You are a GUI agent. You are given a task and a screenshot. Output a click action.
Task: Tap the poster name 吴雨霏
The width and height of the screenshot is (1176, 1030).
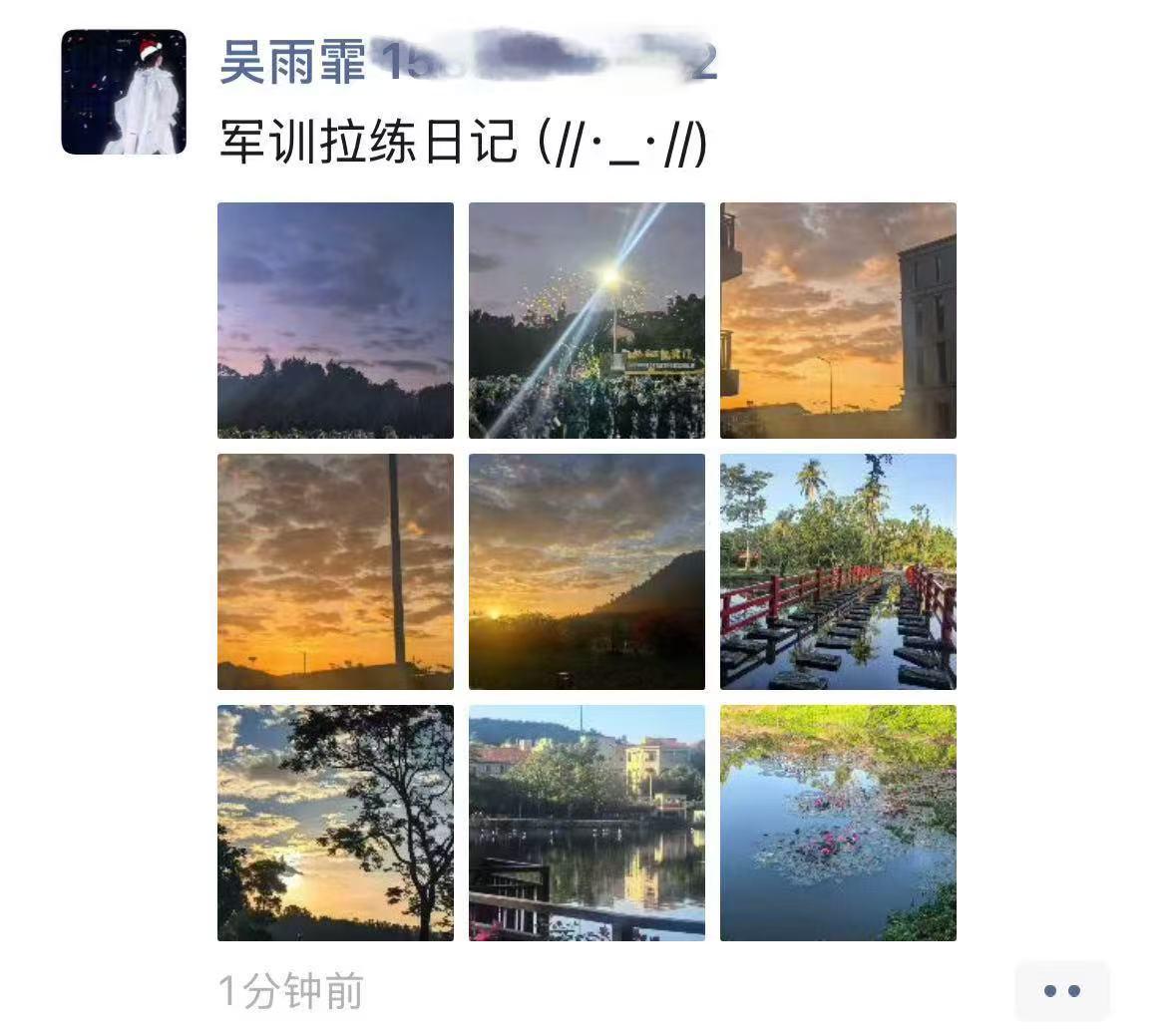point(292,62)
